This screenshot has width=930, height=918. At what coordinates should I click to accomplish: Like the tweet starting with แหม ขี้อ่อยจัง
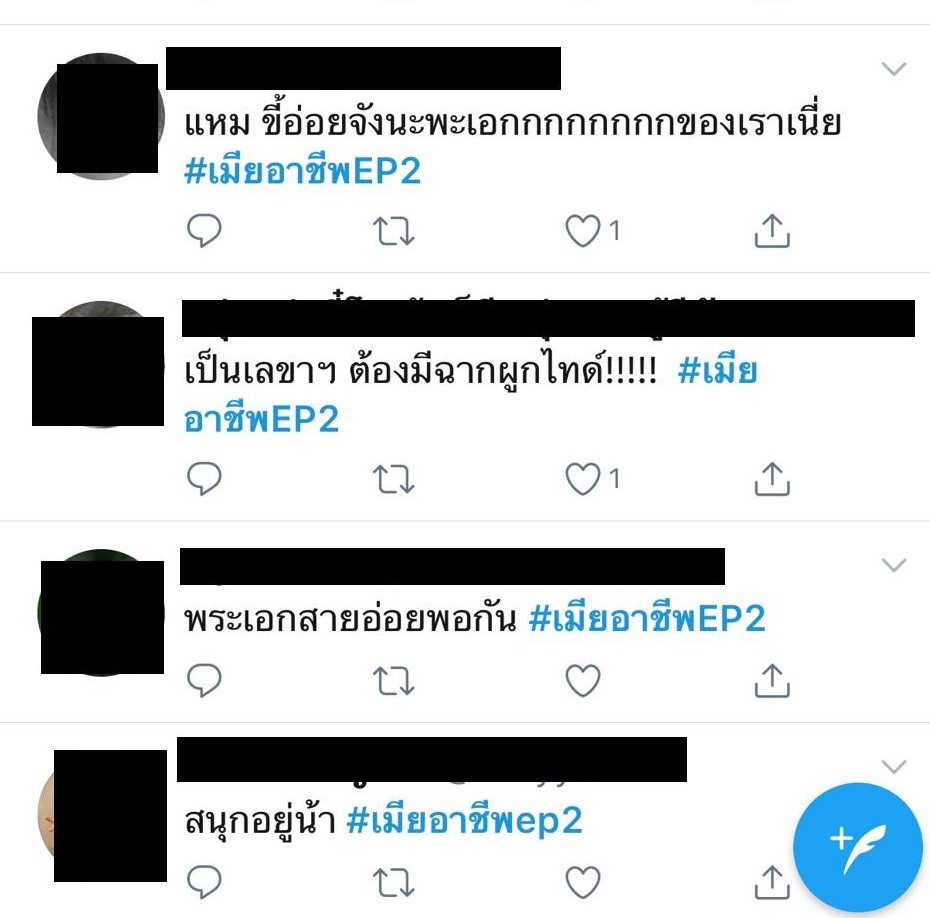point(583,232)
